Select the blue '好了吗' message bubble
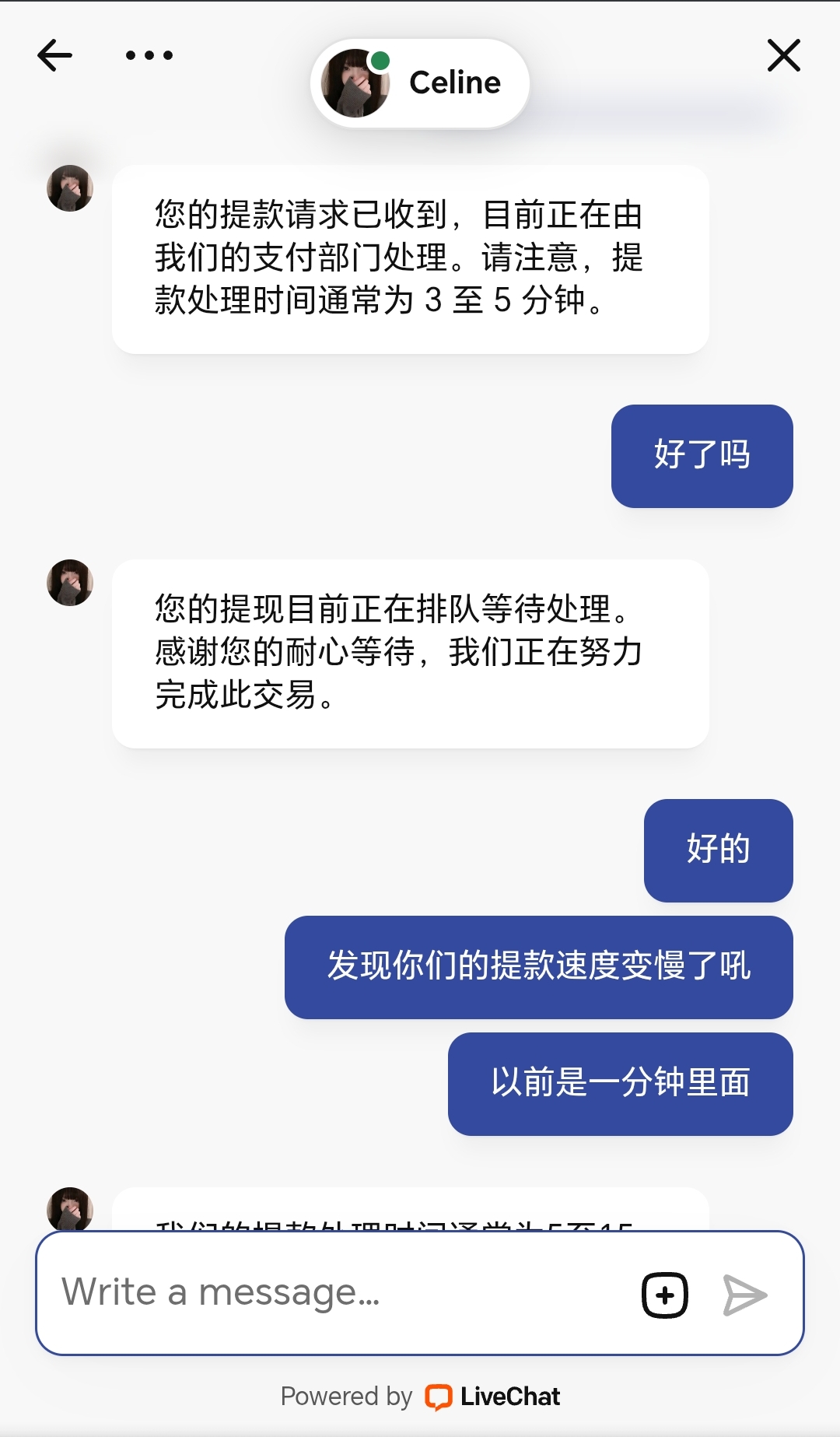Viewport: 840px width, 1437px height. pos(701,456)
